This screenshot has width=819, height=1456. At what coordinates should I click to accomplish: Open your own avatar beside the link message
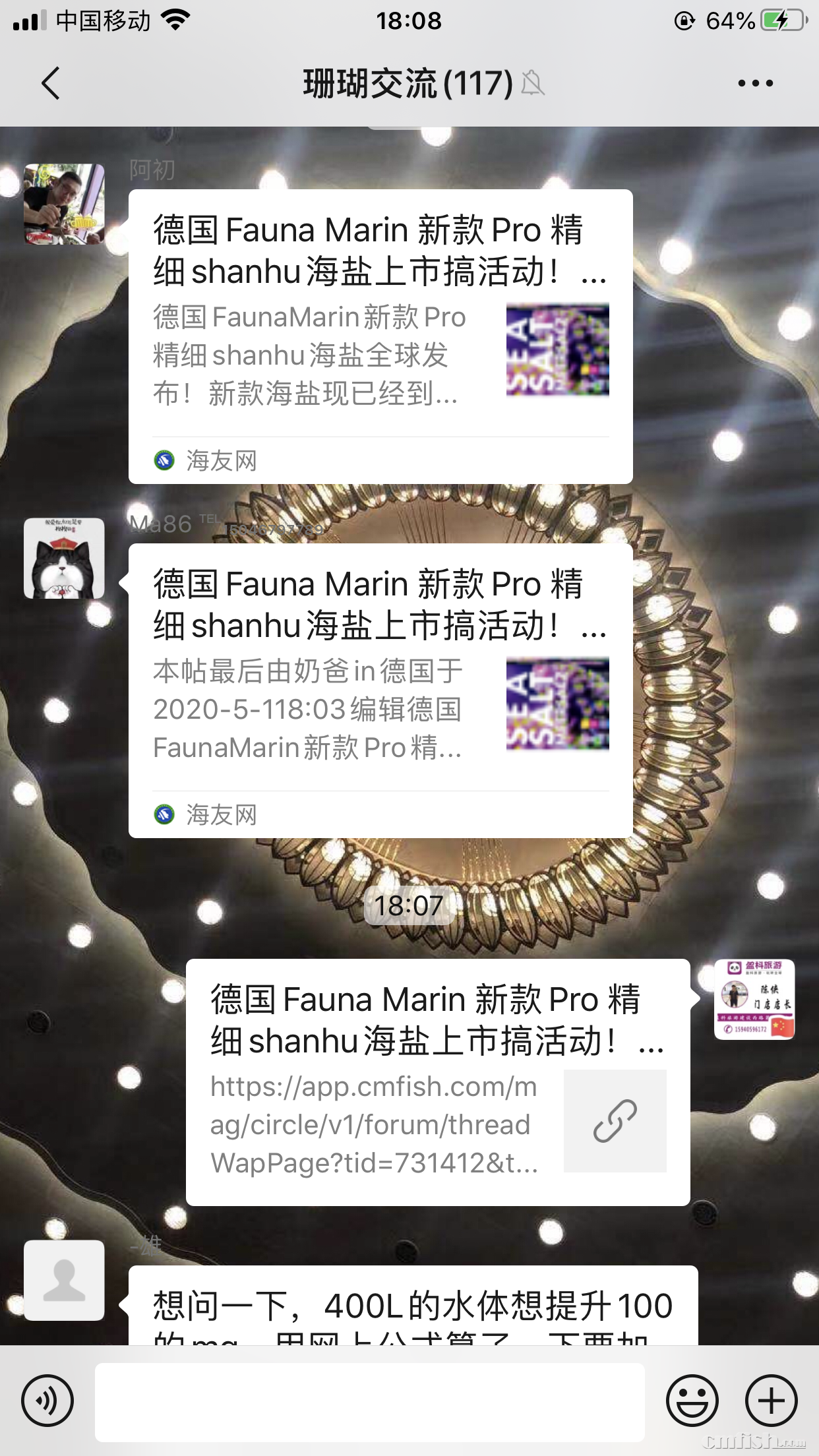click(754, 1000)
